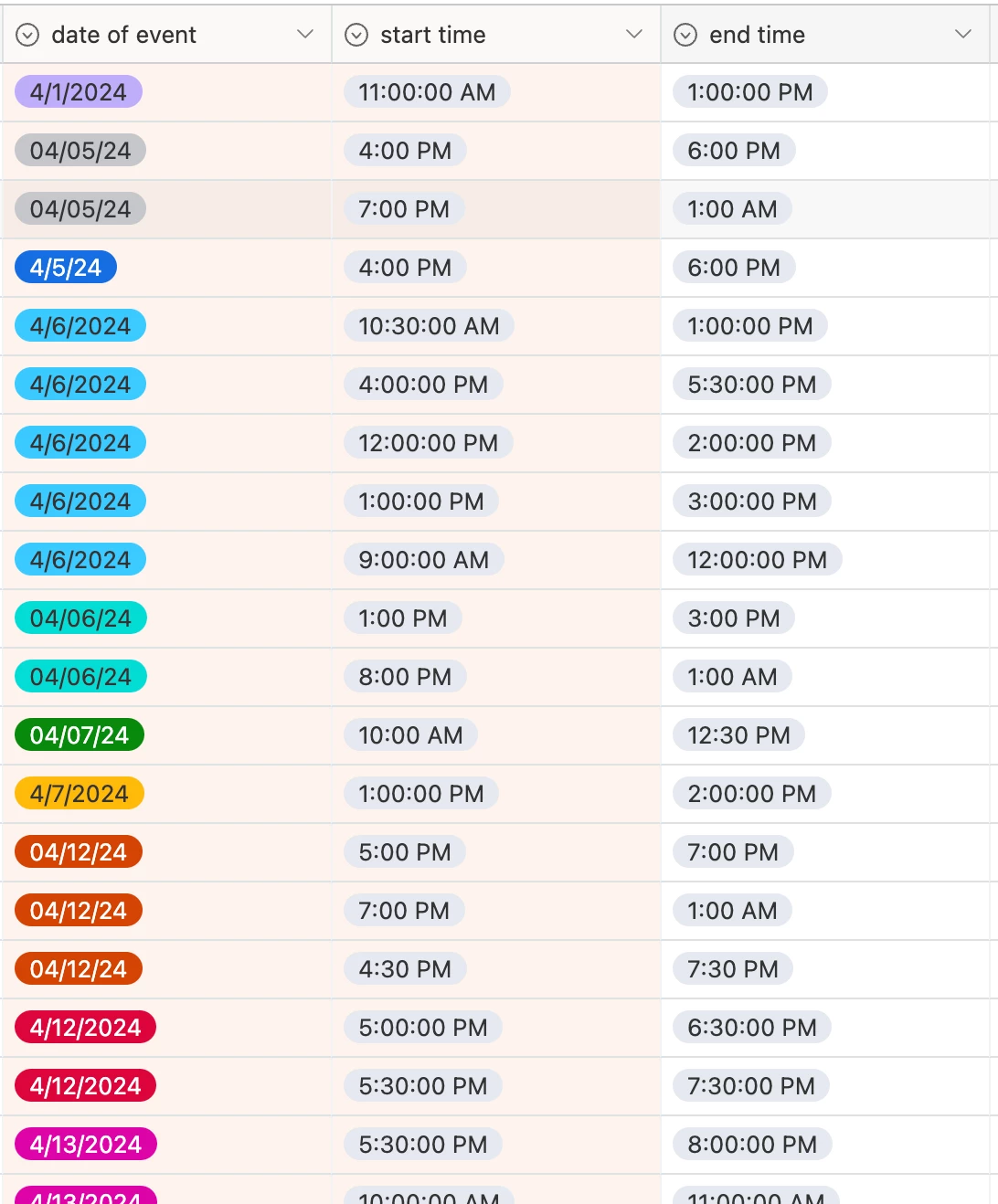998x1204 pixels.
Task: Expand the start time column menu
Action: point(633,35)
